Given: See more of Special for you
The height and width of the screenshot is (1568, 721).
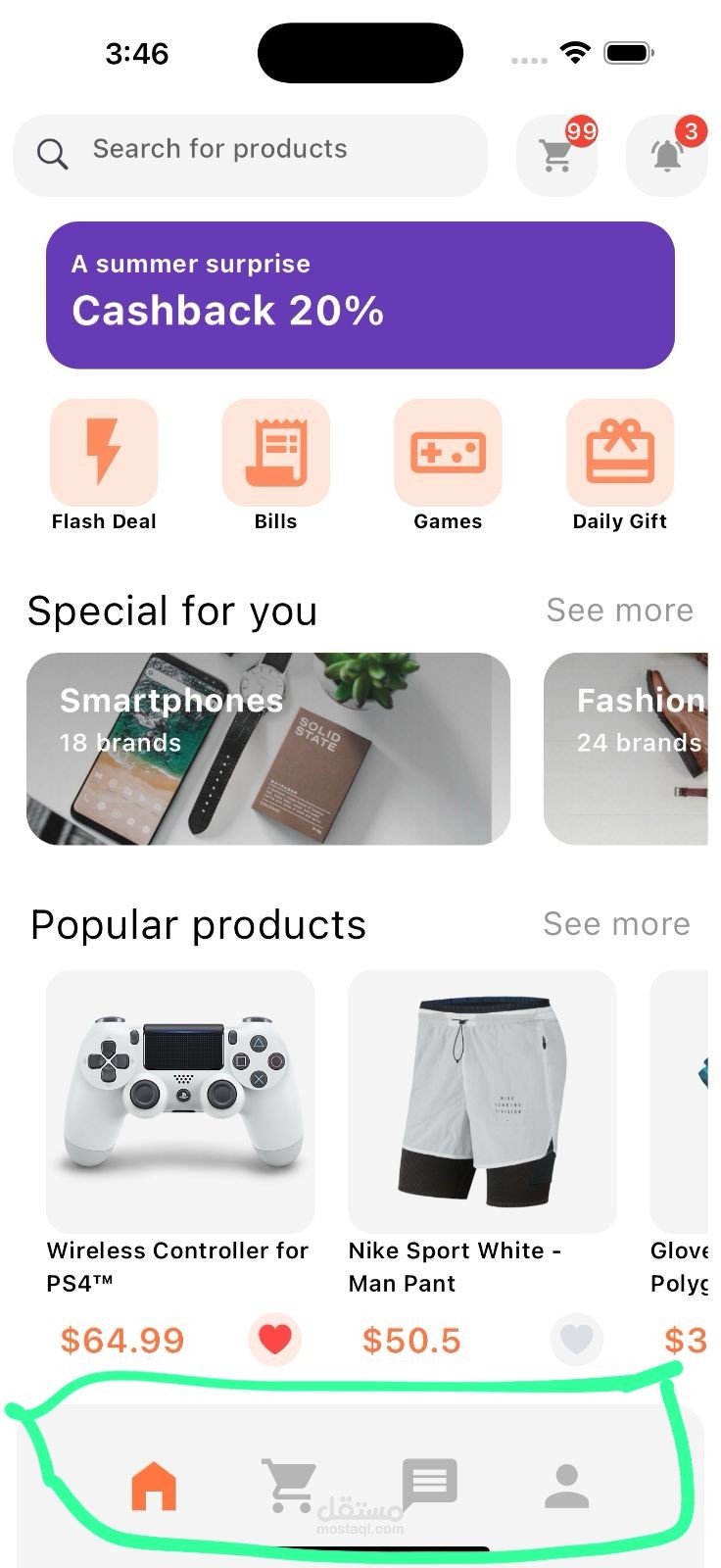Looking at the screenshot, I should [619, 611].
